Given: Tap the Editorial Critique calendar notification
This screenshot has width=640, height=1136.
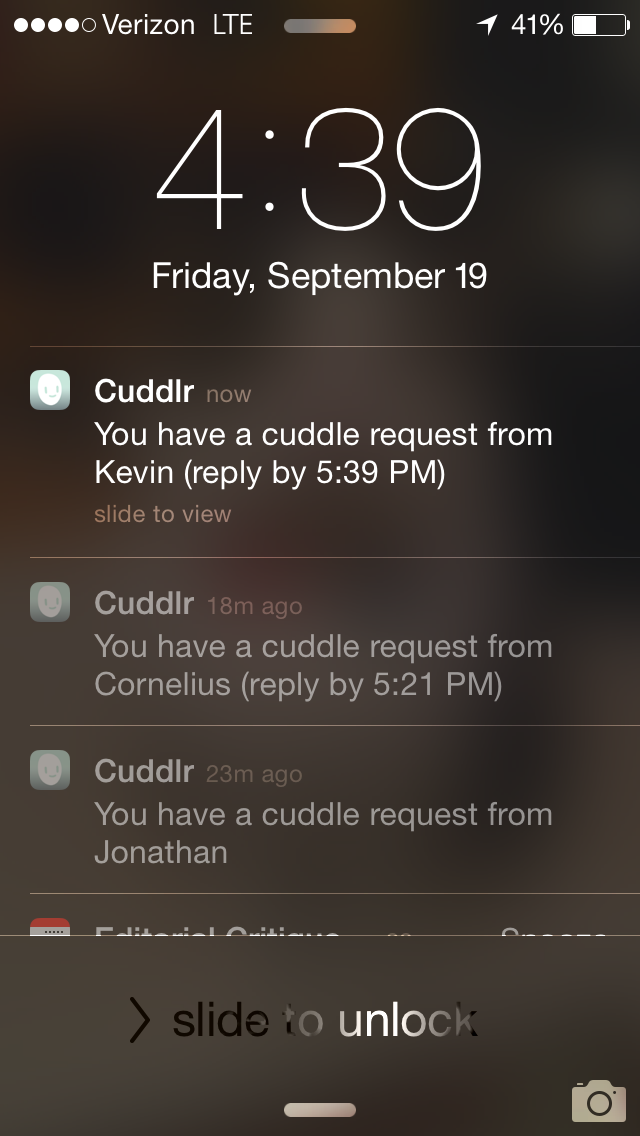Looking at the screenshot, I should (320, 915).
